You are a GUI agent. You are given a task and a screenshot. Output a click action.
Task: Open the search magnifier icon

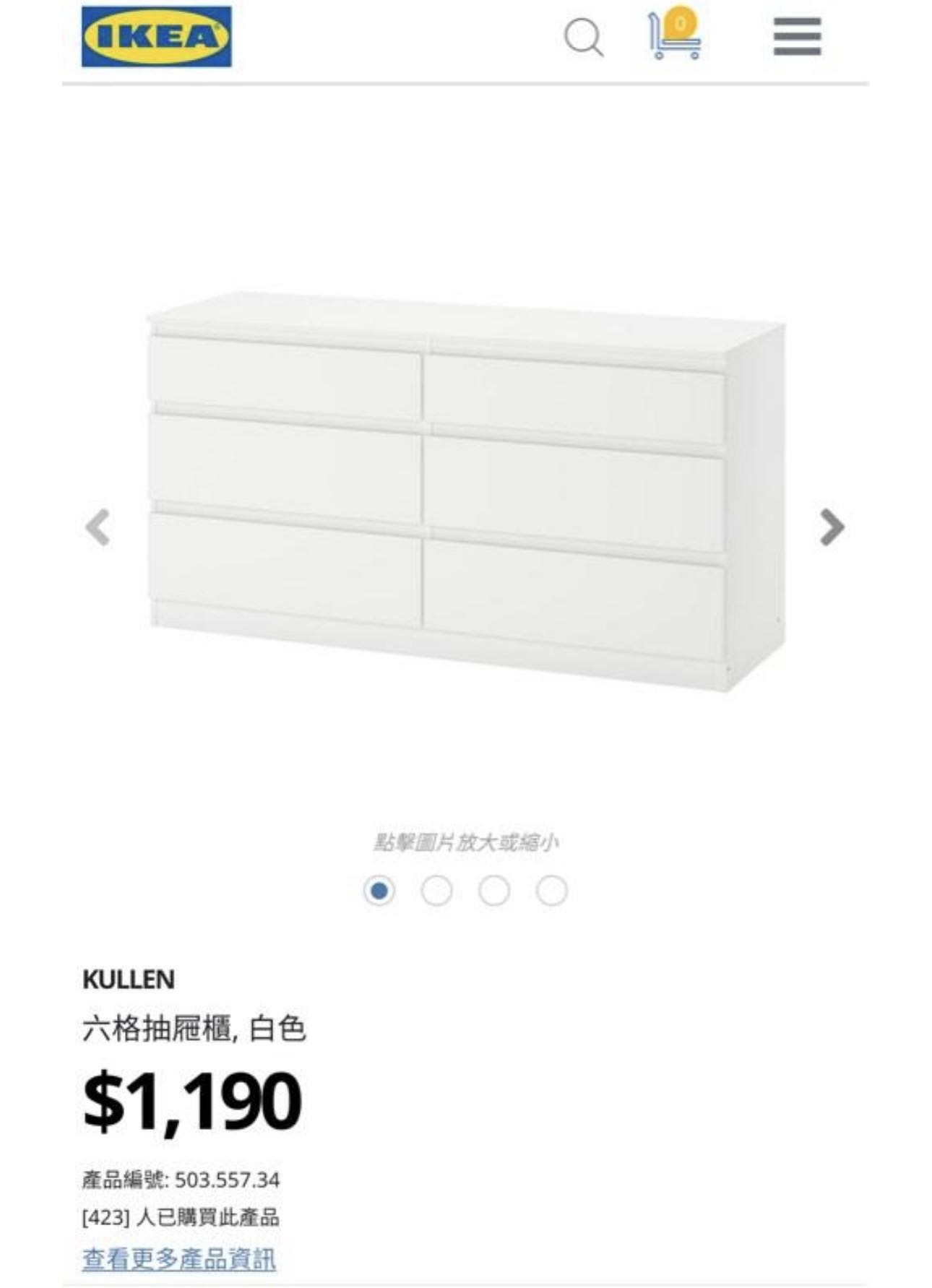coord(583,37)
